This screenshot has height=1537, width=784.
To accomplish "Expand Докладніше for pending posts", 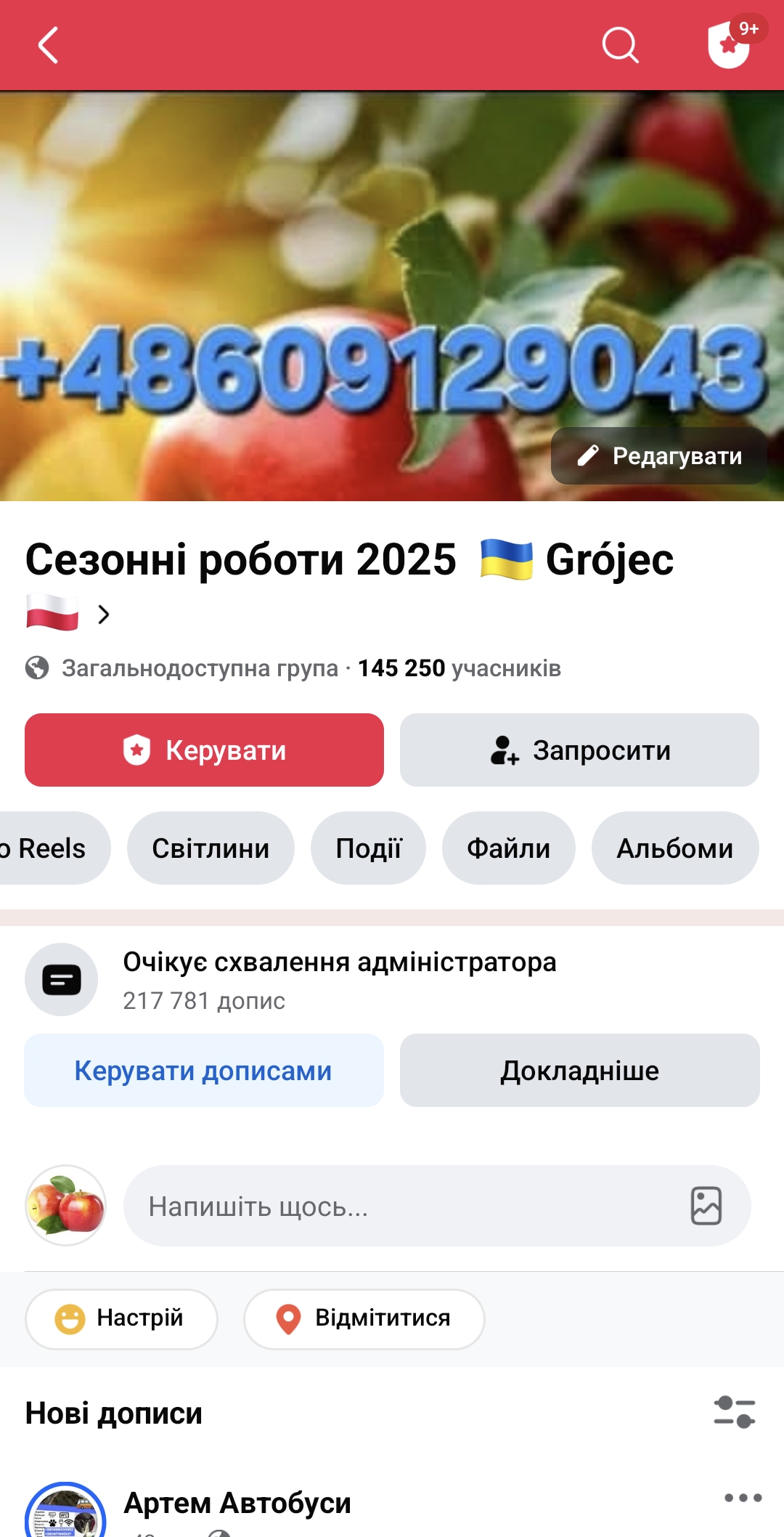I will tap(579, 1070).
